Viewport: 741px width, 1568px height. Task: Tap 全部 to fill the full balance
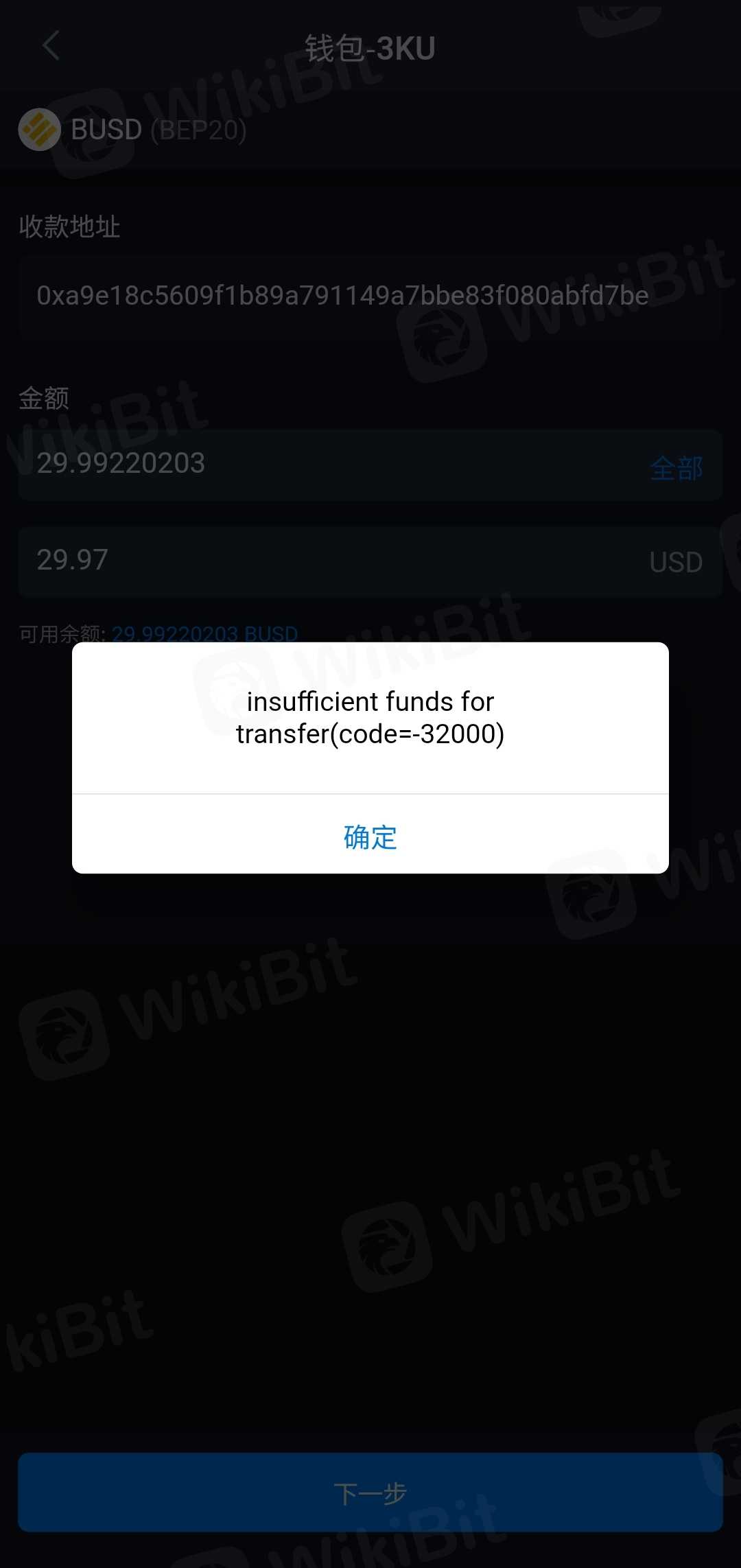[675, 468]
